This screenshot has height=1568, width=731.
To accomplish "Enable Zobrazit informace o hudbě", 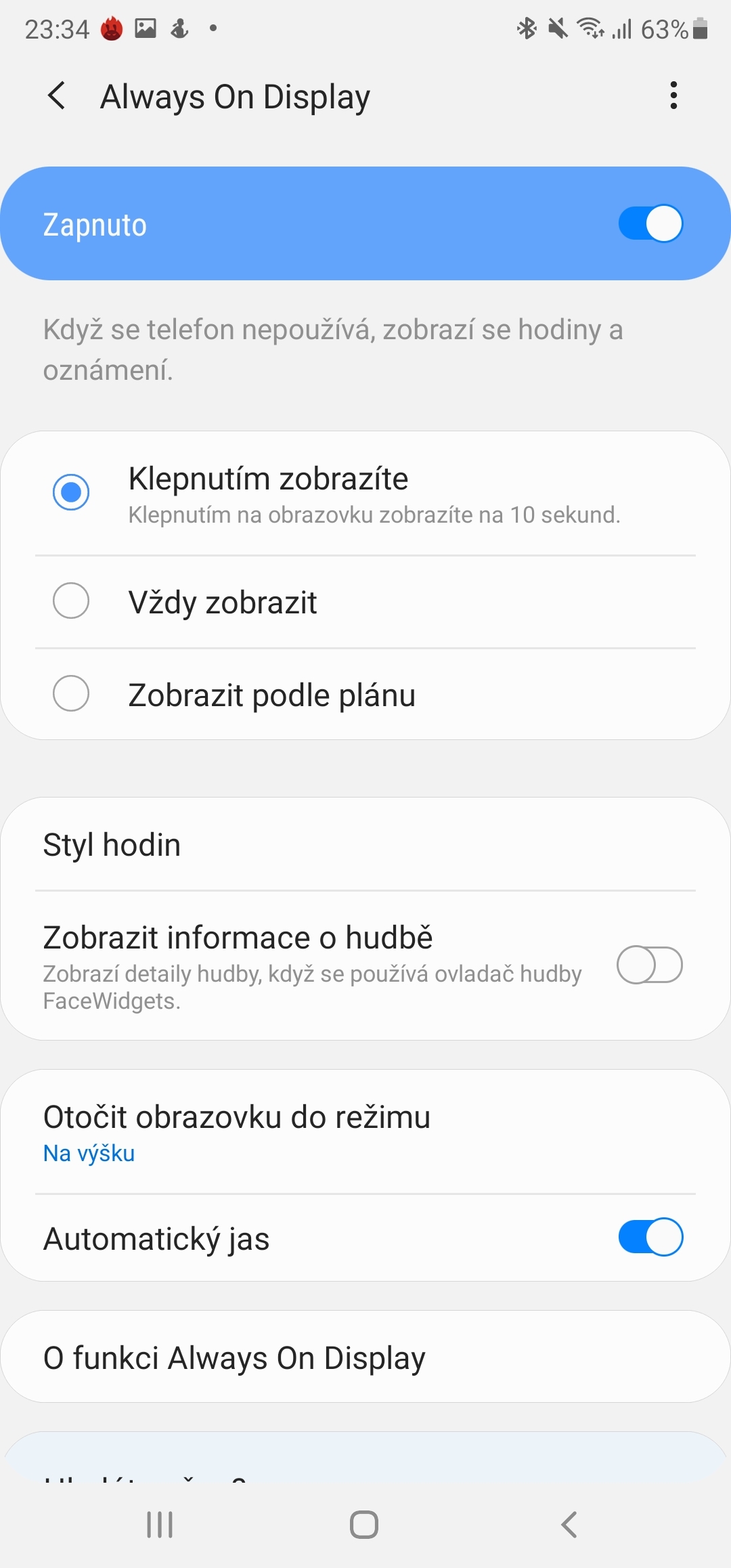I will pos(648,964).
